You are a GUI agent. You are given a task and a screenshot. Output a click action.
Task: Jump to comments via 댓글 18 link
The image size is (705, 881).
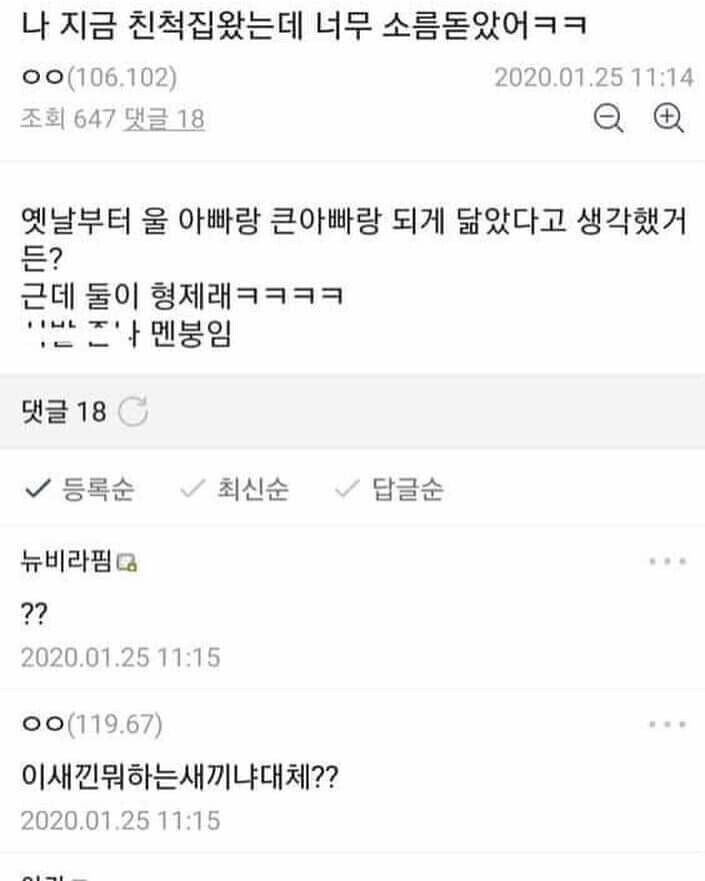tap(163, 120)
